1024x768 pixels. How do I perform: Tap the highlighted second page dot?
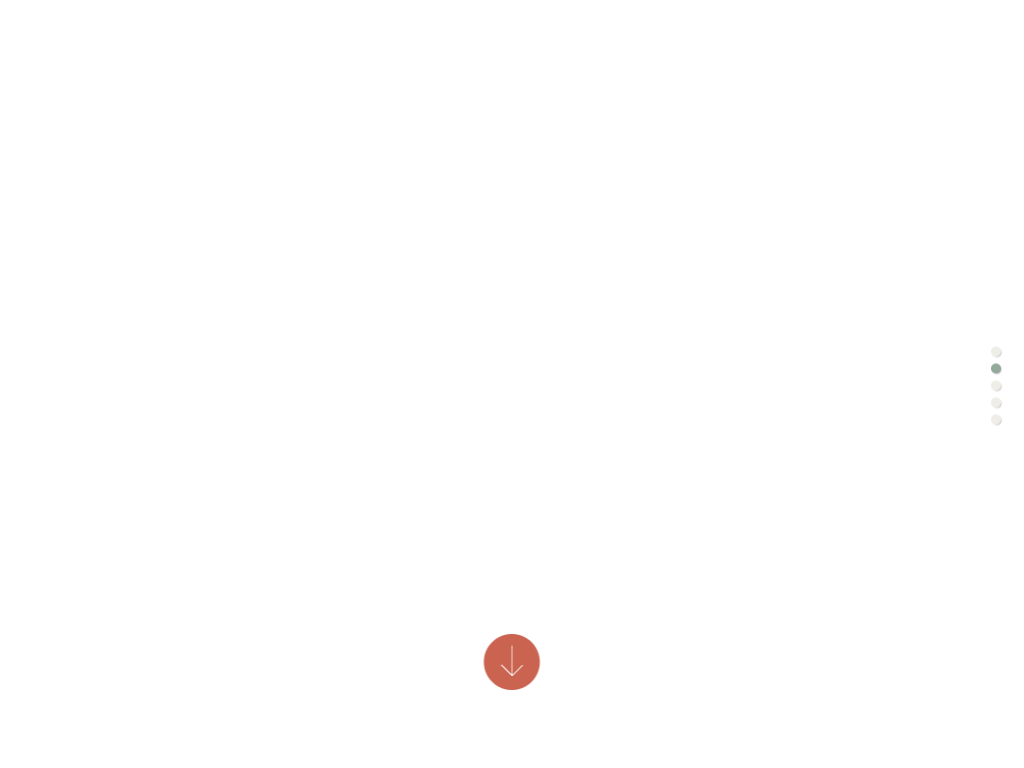(x=996, y=369)
